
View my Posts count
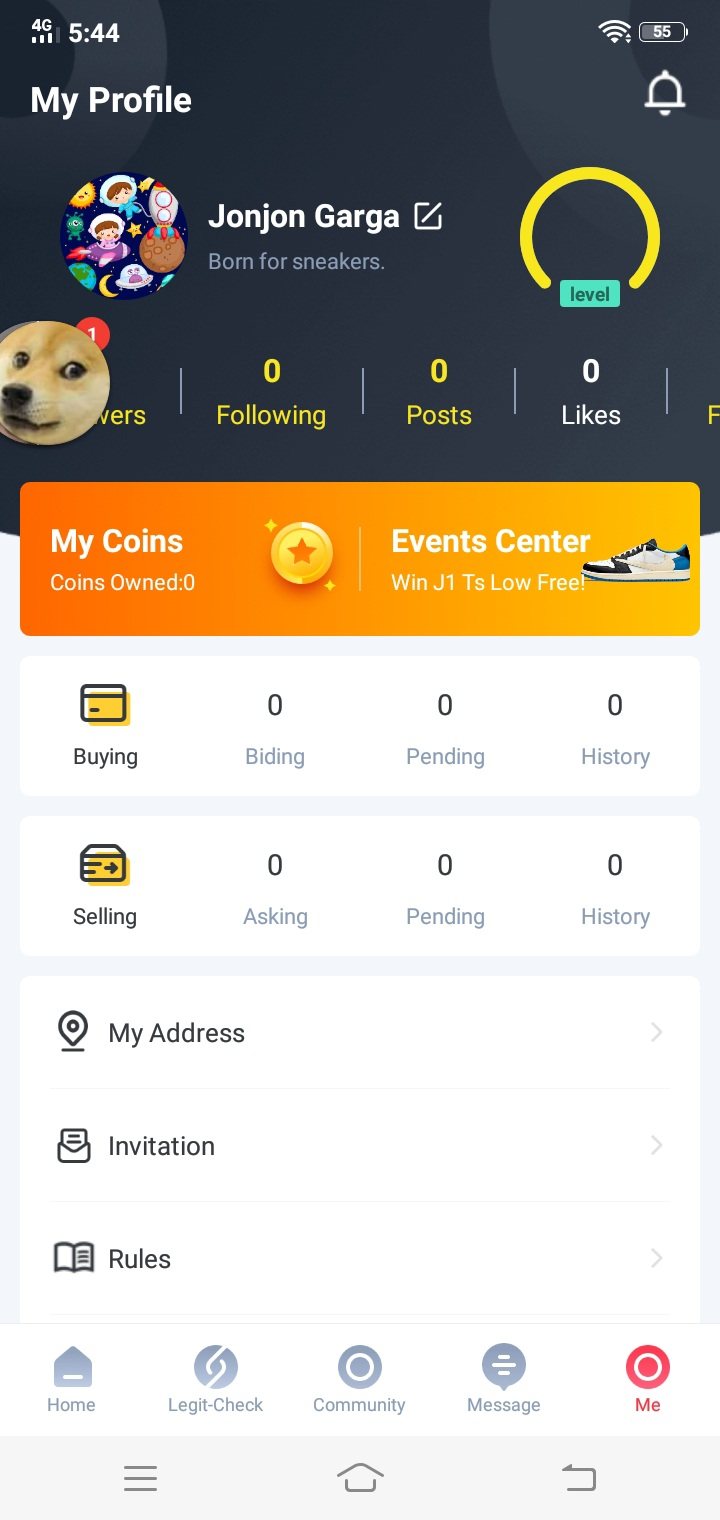(x=438, y=392)
